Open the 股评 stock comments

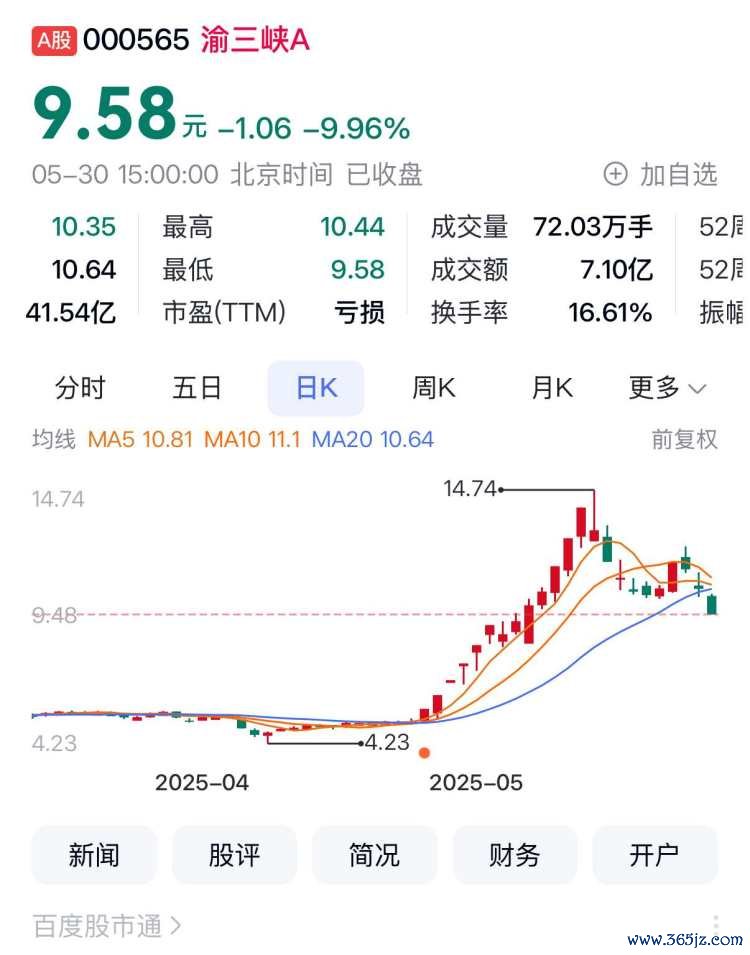(234, 855)
